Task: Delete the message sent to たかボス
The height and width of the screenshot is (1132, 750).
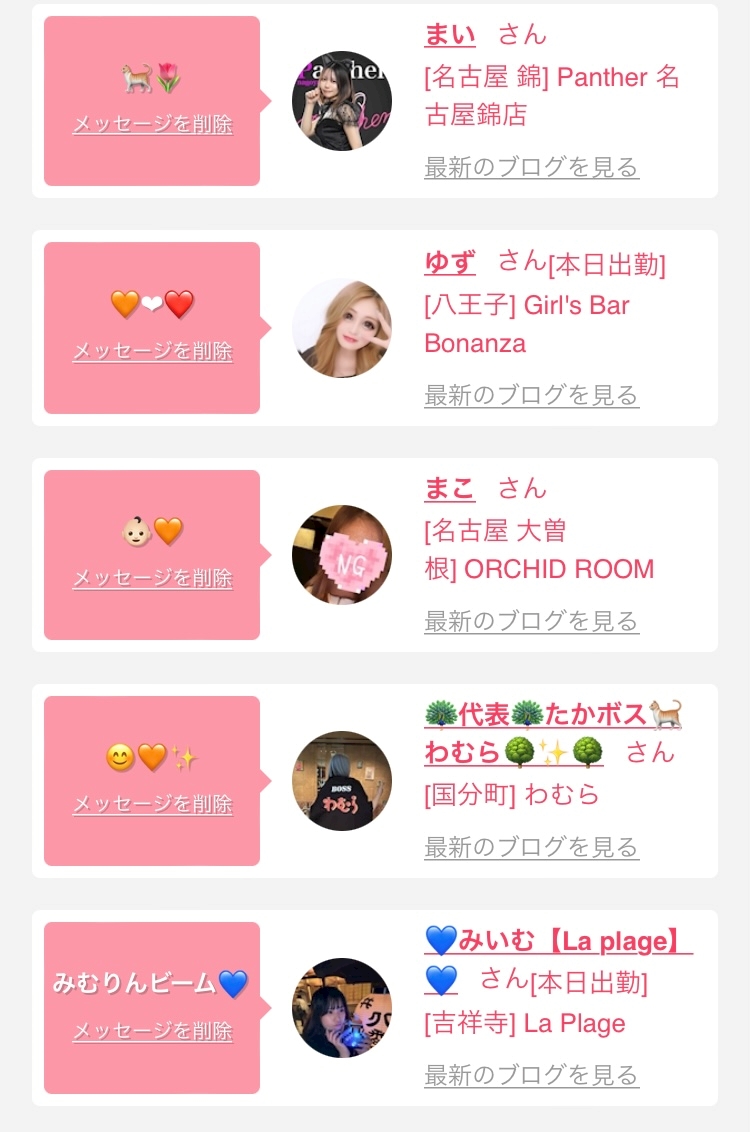Action: click(152, 804)
